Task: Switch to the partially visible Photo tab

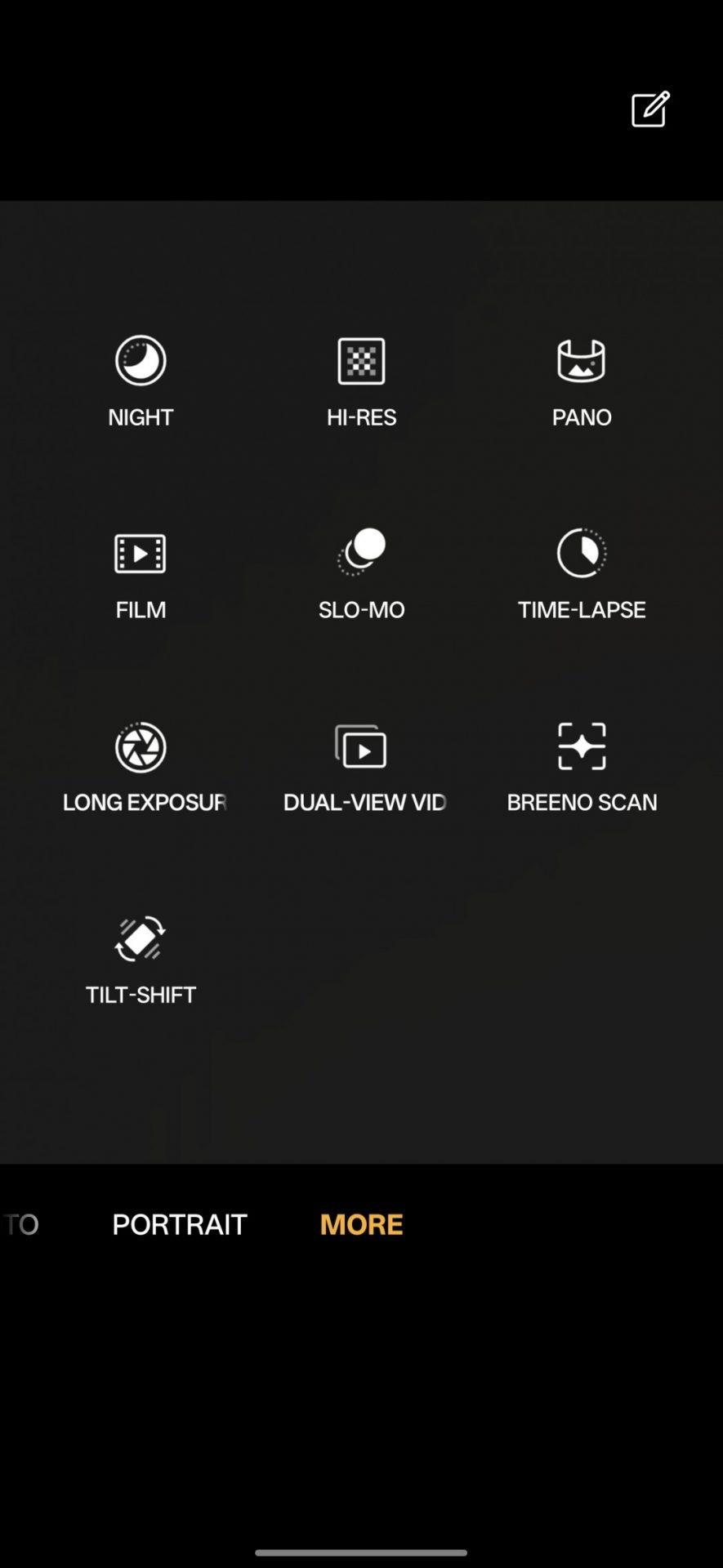Action: [x=20, y=1224]
